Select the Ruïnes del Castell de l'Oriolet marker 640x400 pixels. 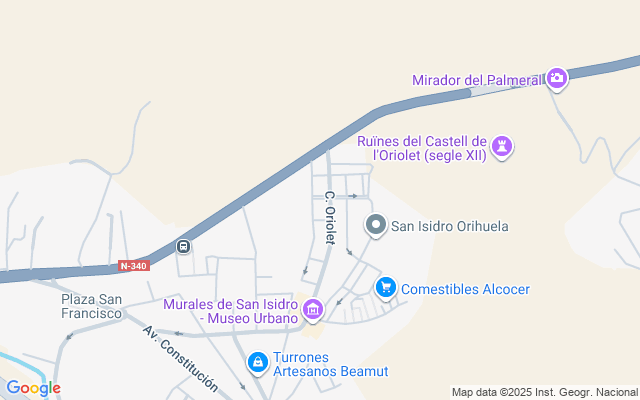point(503,147)
